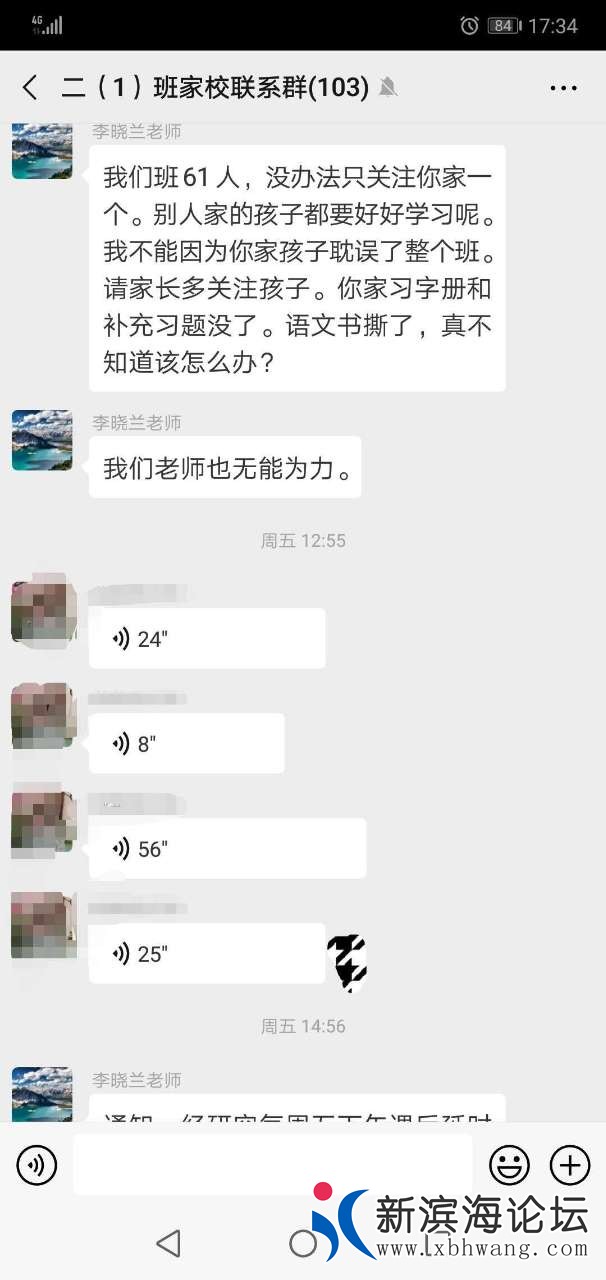Open the emoji picker

[509, 1165]
